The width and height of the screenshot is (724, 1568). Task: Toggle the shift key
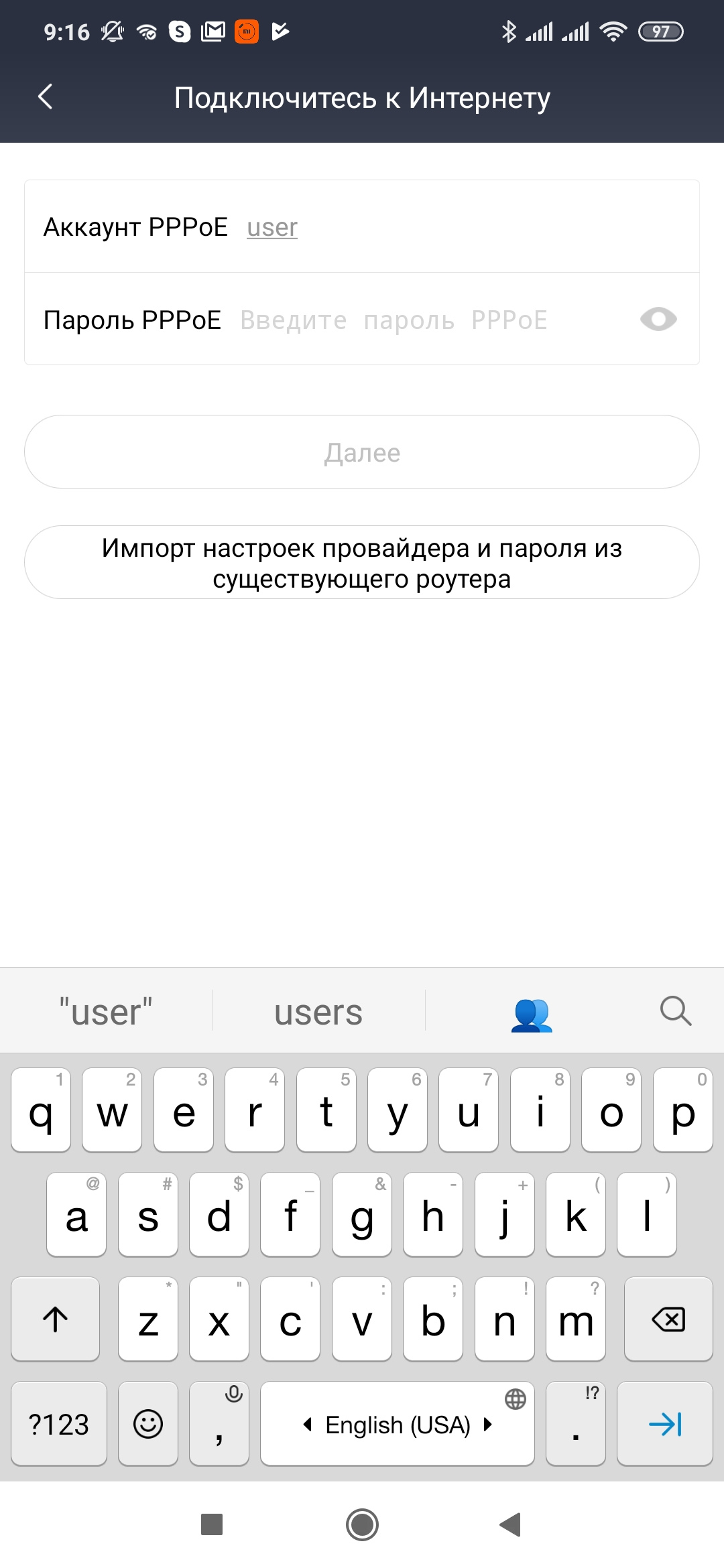(56, 1319)
